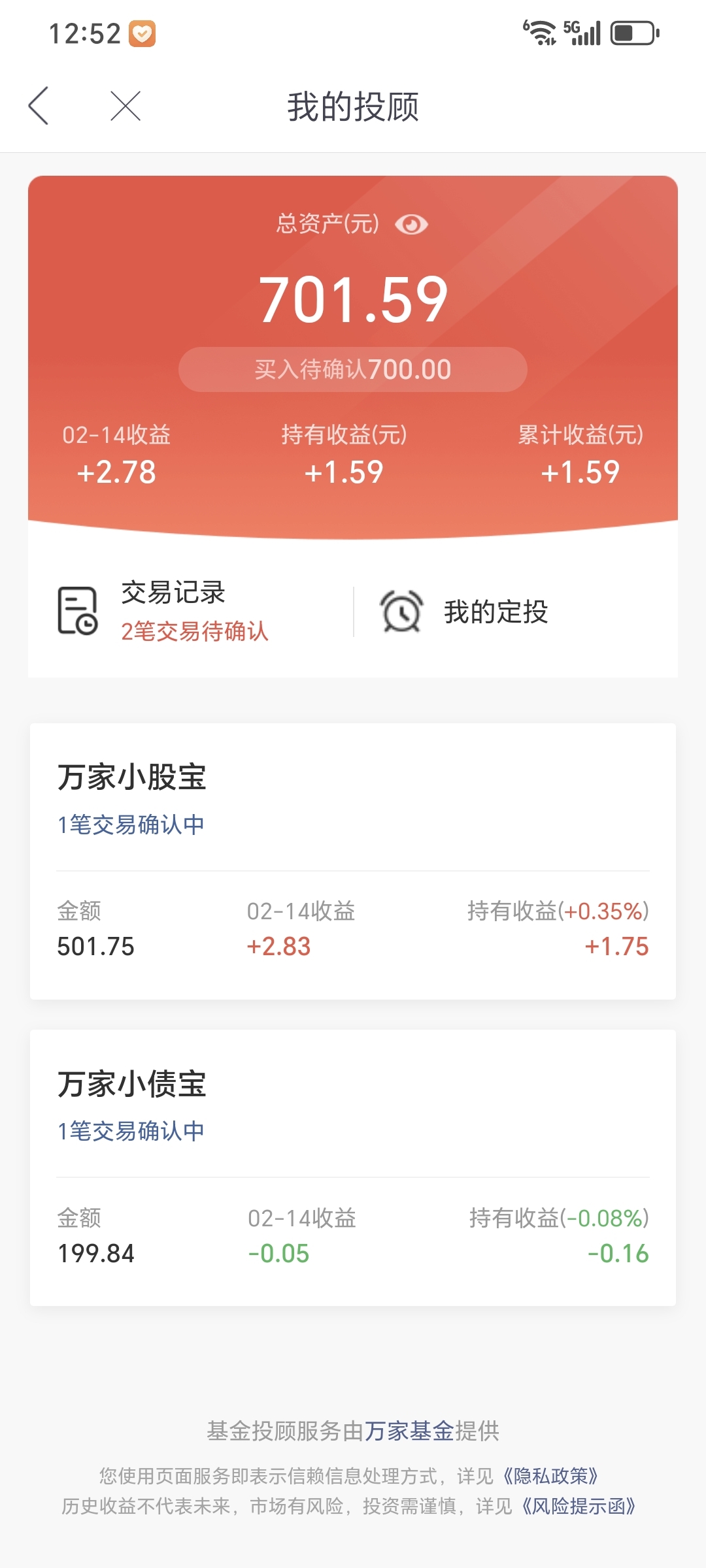Open the 万家基金 provider link
The width and height of the screenshot is (706, 1568).
(x=409, y=1431)
